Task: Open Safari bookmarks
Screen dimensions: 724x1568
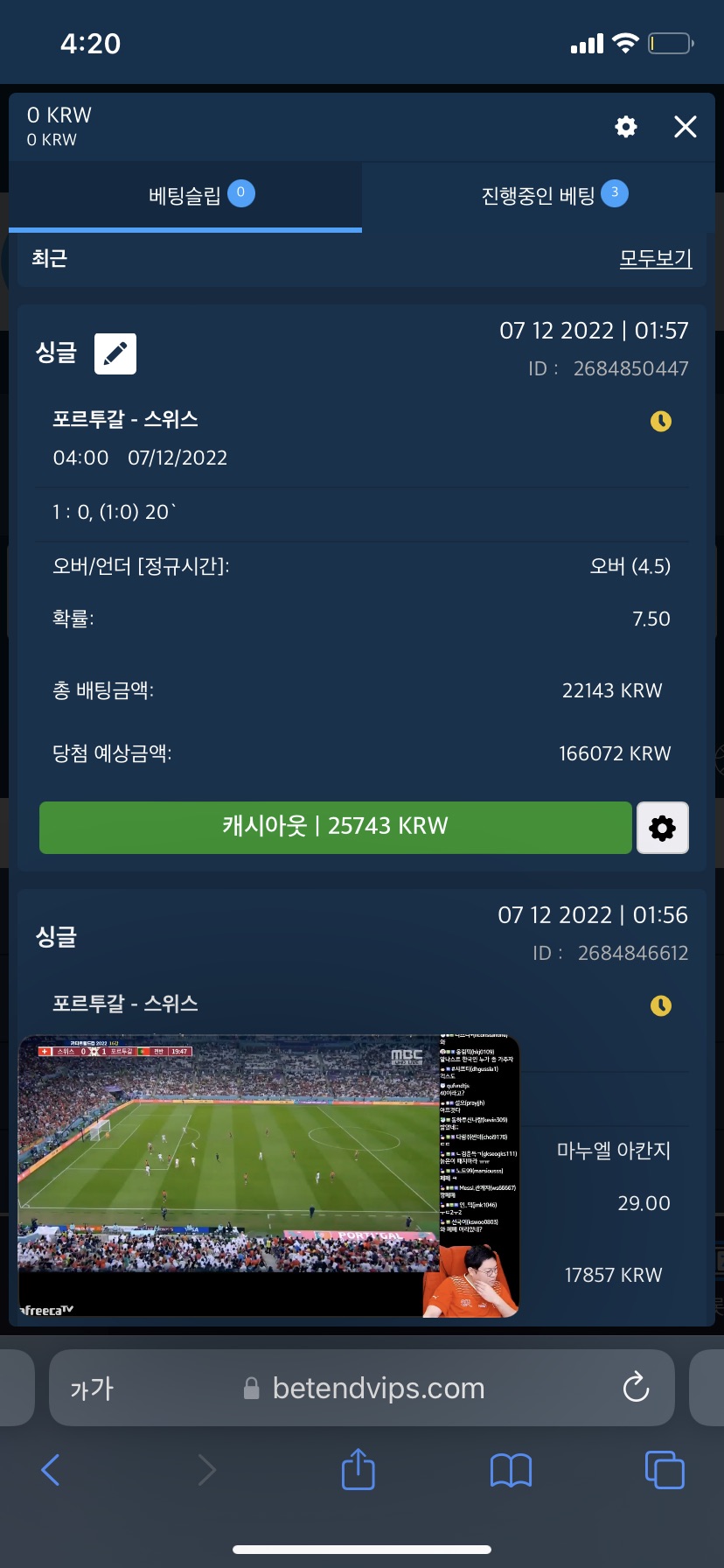Action: 512,1470
